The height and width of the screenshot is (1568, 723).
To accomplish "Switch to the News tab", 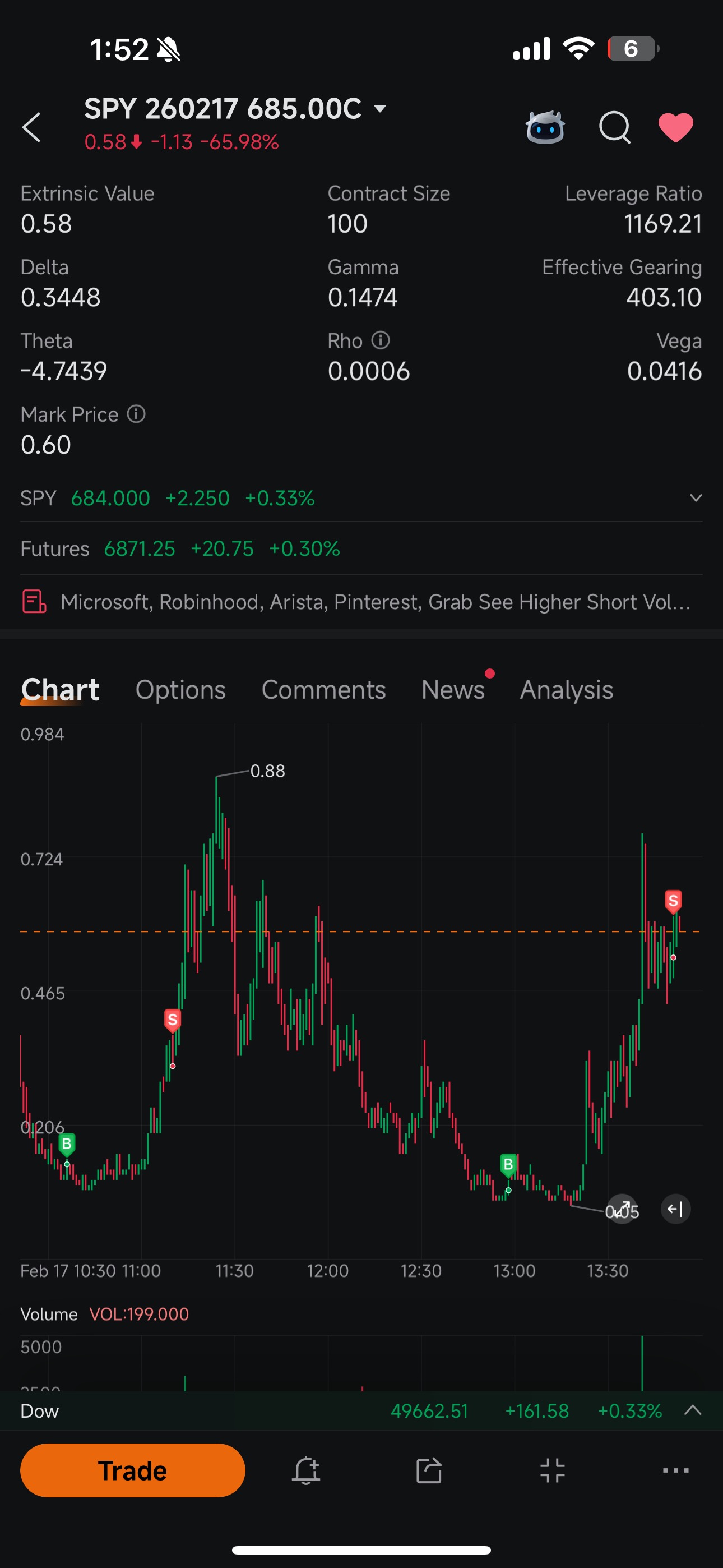I will pos(453,690).
